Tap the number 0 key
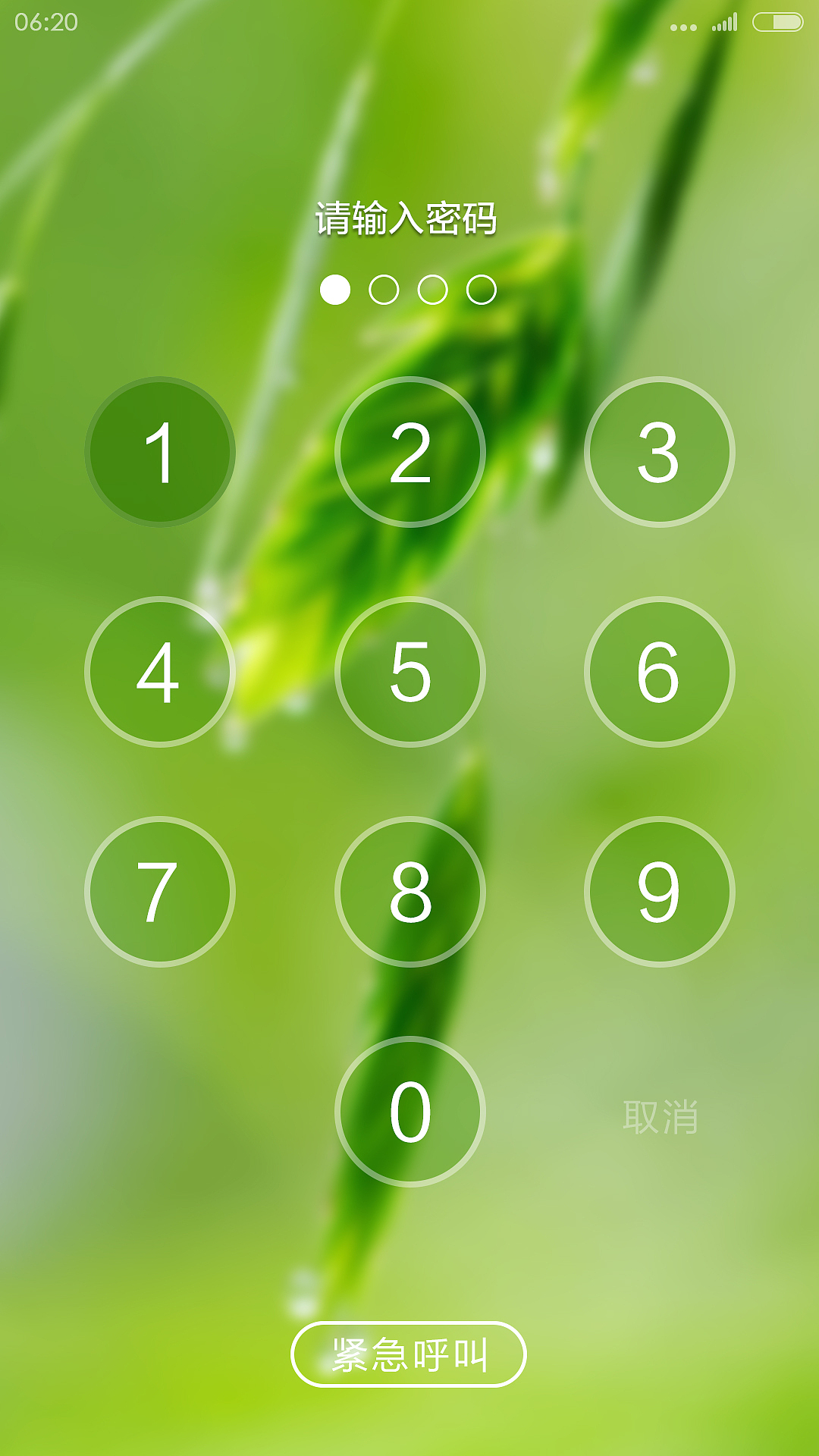 pyautogui.click(x=409, y=1112)
